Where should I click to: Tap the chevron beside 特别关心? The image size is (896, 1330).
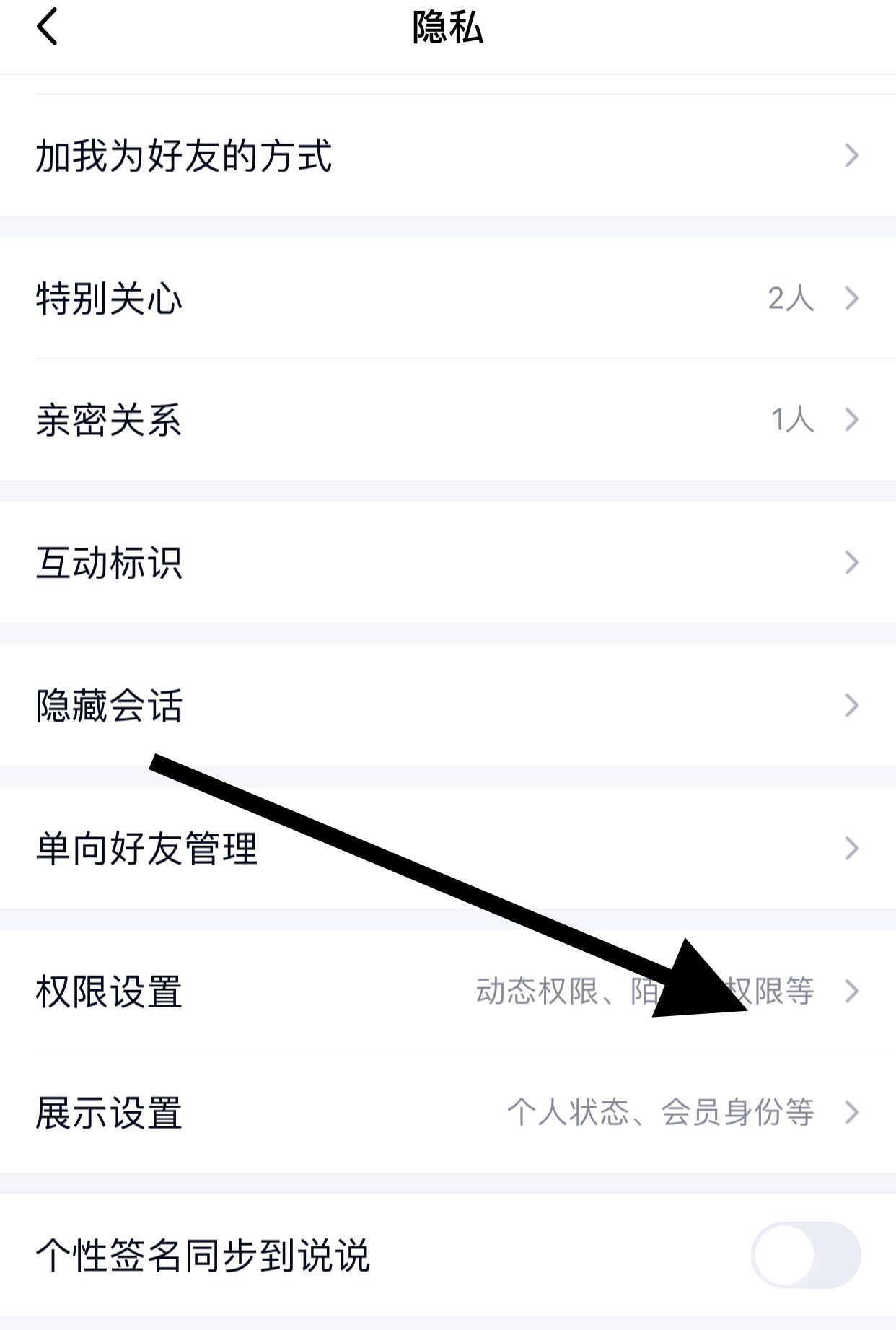point(853,299)
